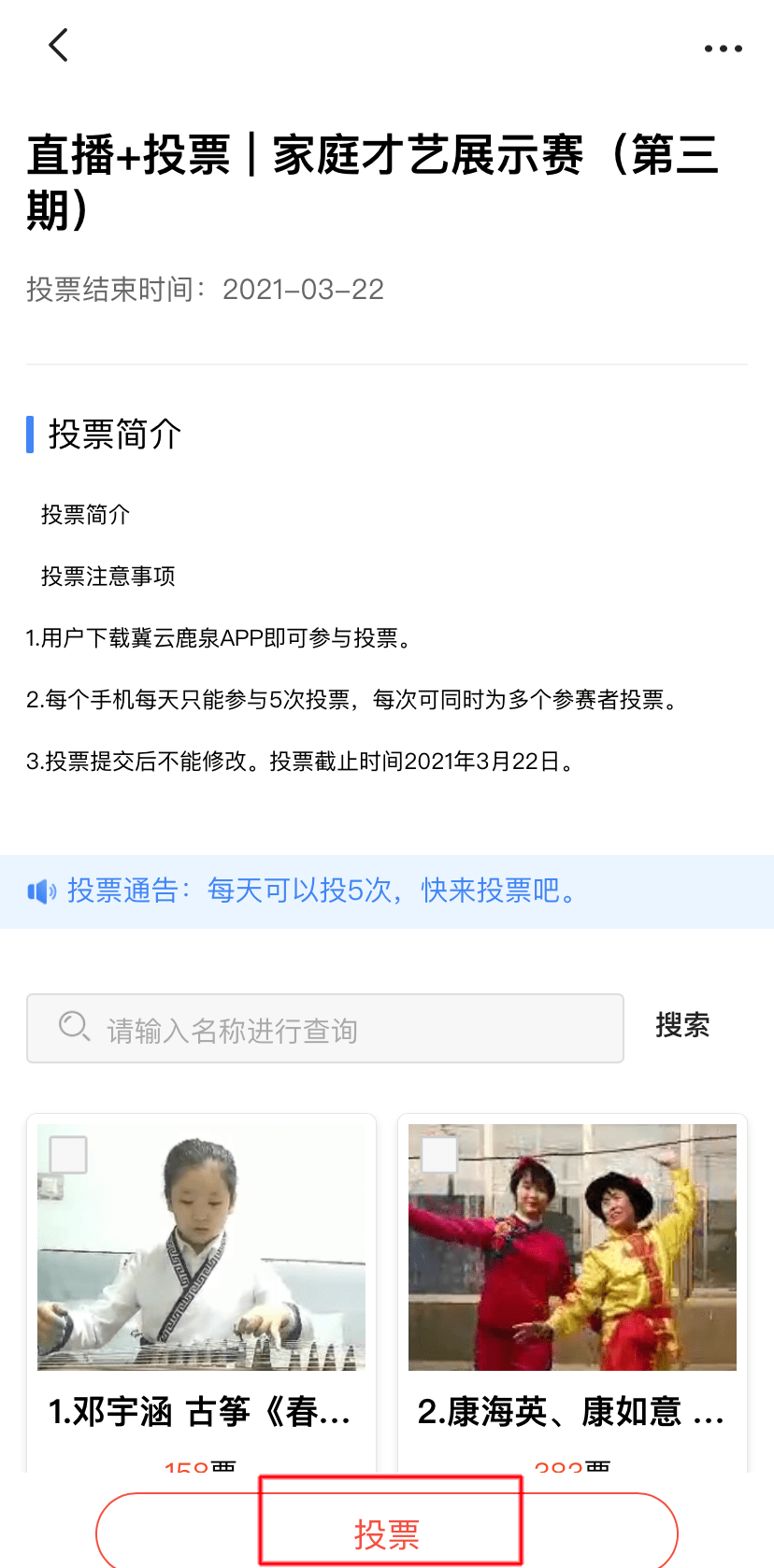The width and height of the screenshot is (774, 1568).
Task: Tick the checkbox for 邓宇涵 古筝 entry
Action: click(68, 1155)
